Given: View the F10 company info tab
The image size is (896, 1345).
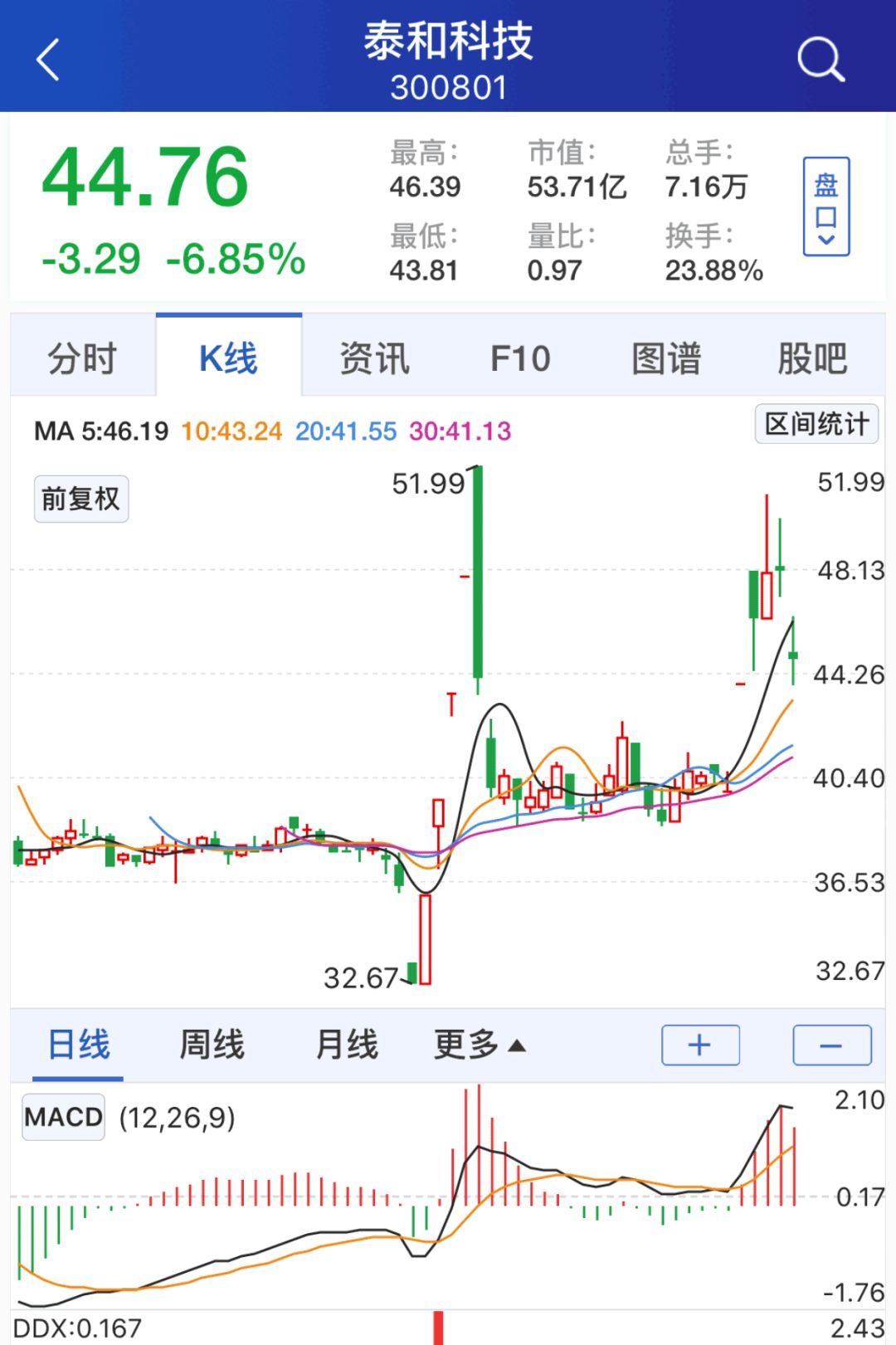Looking at the screenshot, I should click(520, 358).
